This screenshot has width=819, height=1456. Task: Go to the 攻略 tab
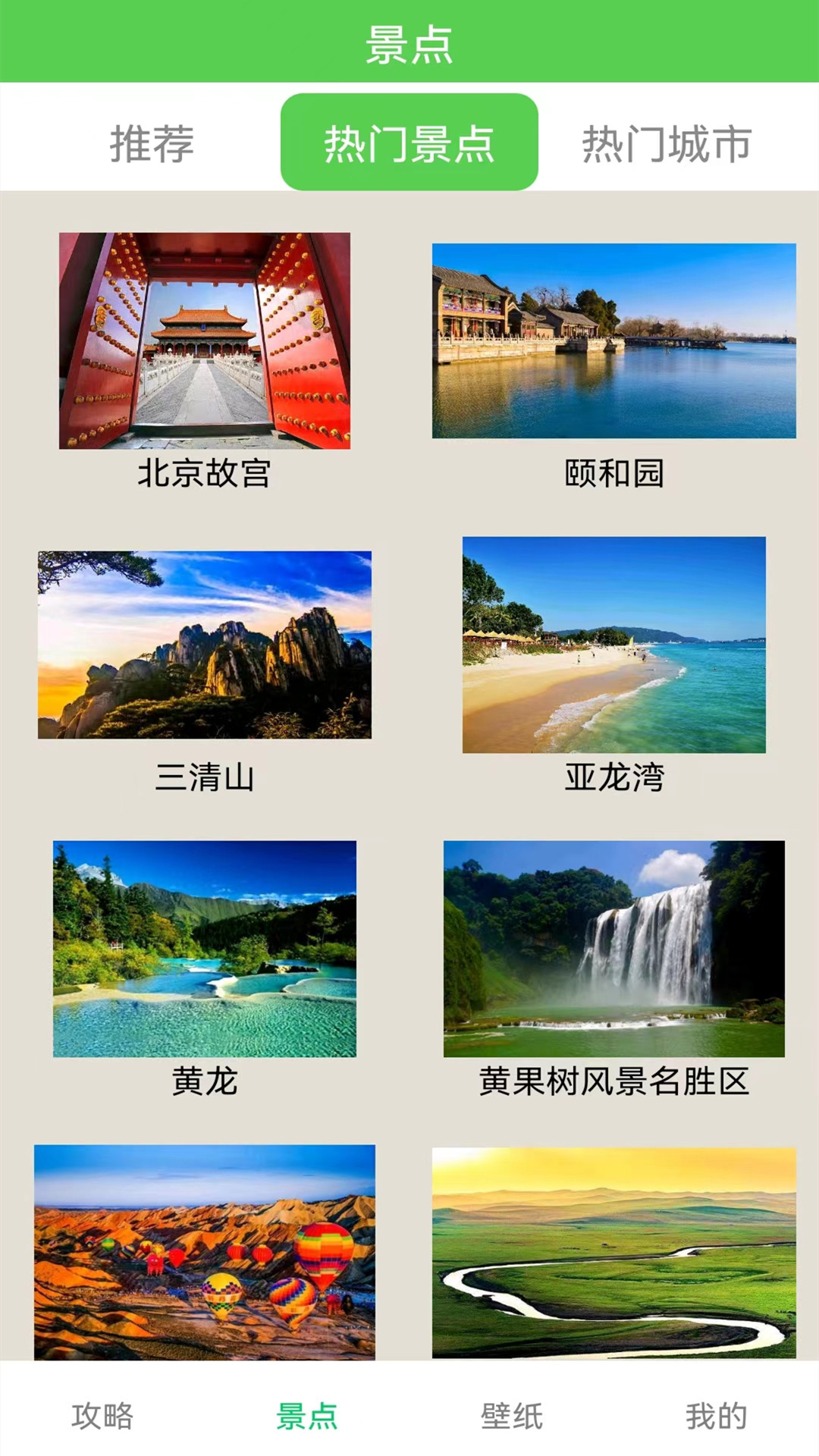tap(102, 1416)
